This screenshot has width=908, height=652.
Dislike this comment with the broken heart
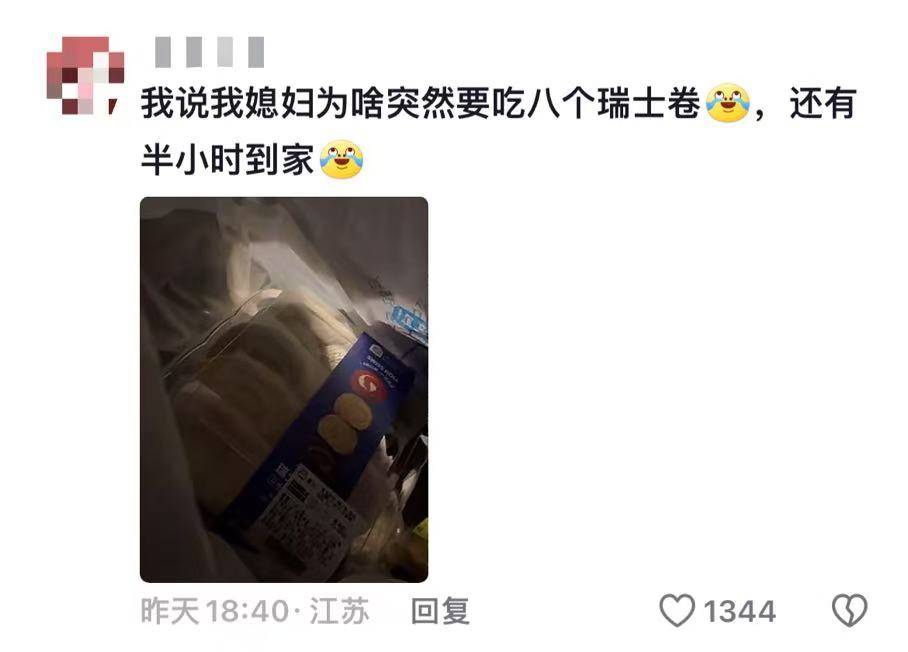click(849, 610)
